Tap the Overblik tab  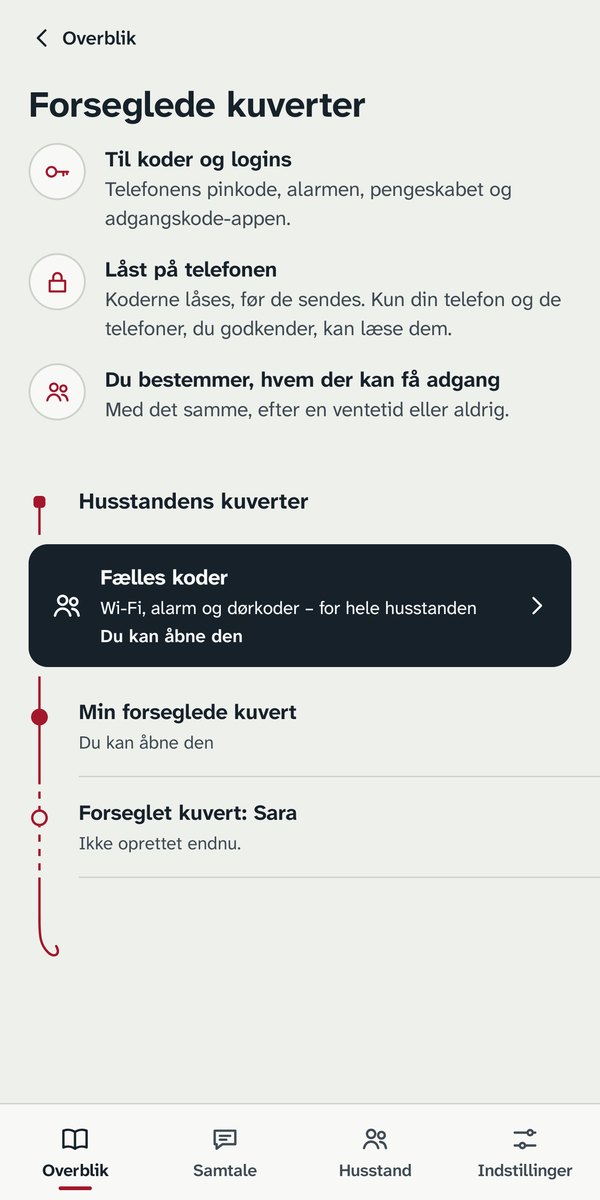[75, 1153]
